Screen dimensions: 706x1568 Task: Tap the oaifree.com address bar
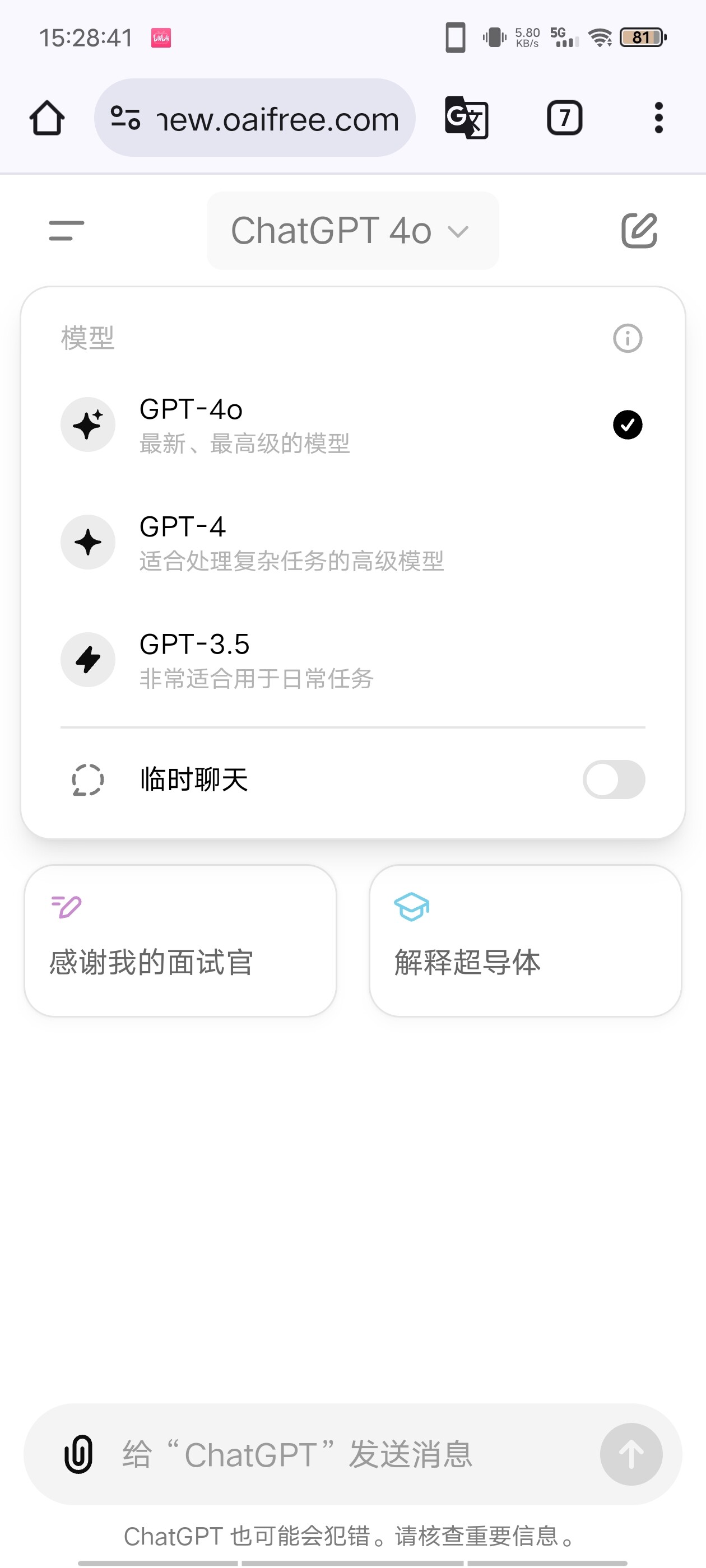pyautogui.click(x=254, y=118)
